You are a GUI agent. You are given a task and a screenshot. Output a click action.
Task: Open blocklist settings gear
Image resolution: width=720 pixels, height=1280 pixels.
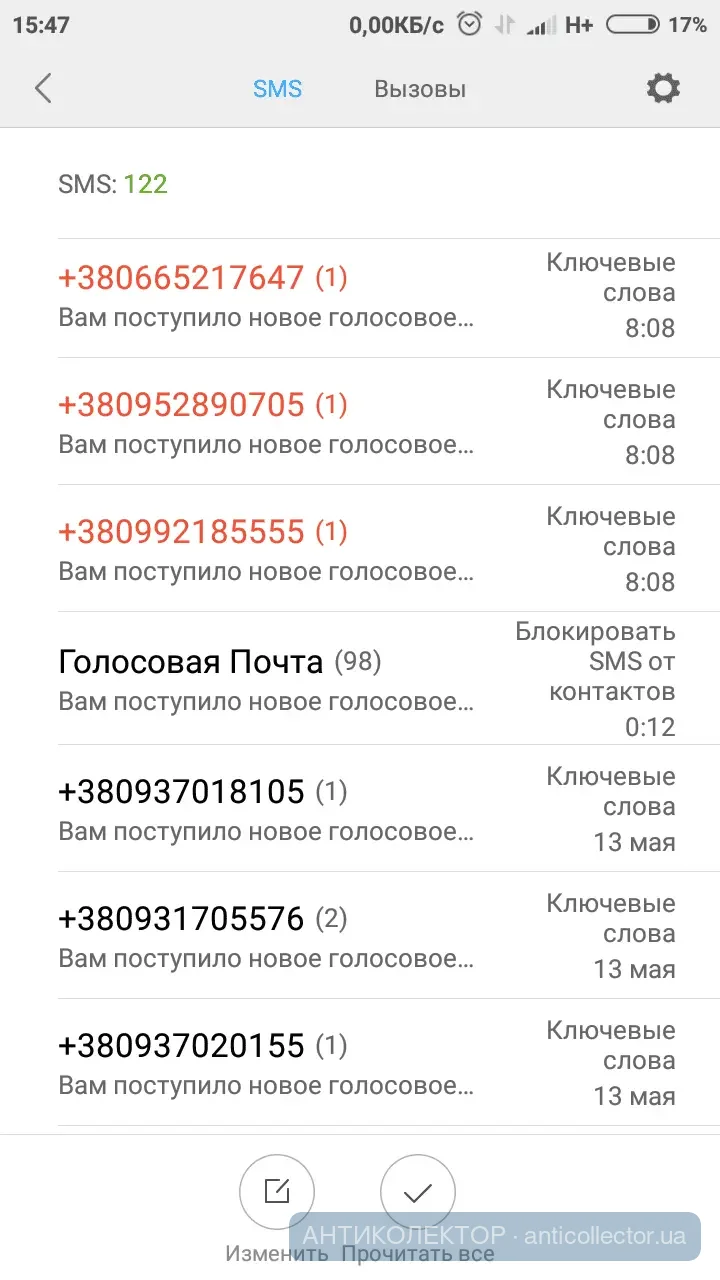[663, 89]
